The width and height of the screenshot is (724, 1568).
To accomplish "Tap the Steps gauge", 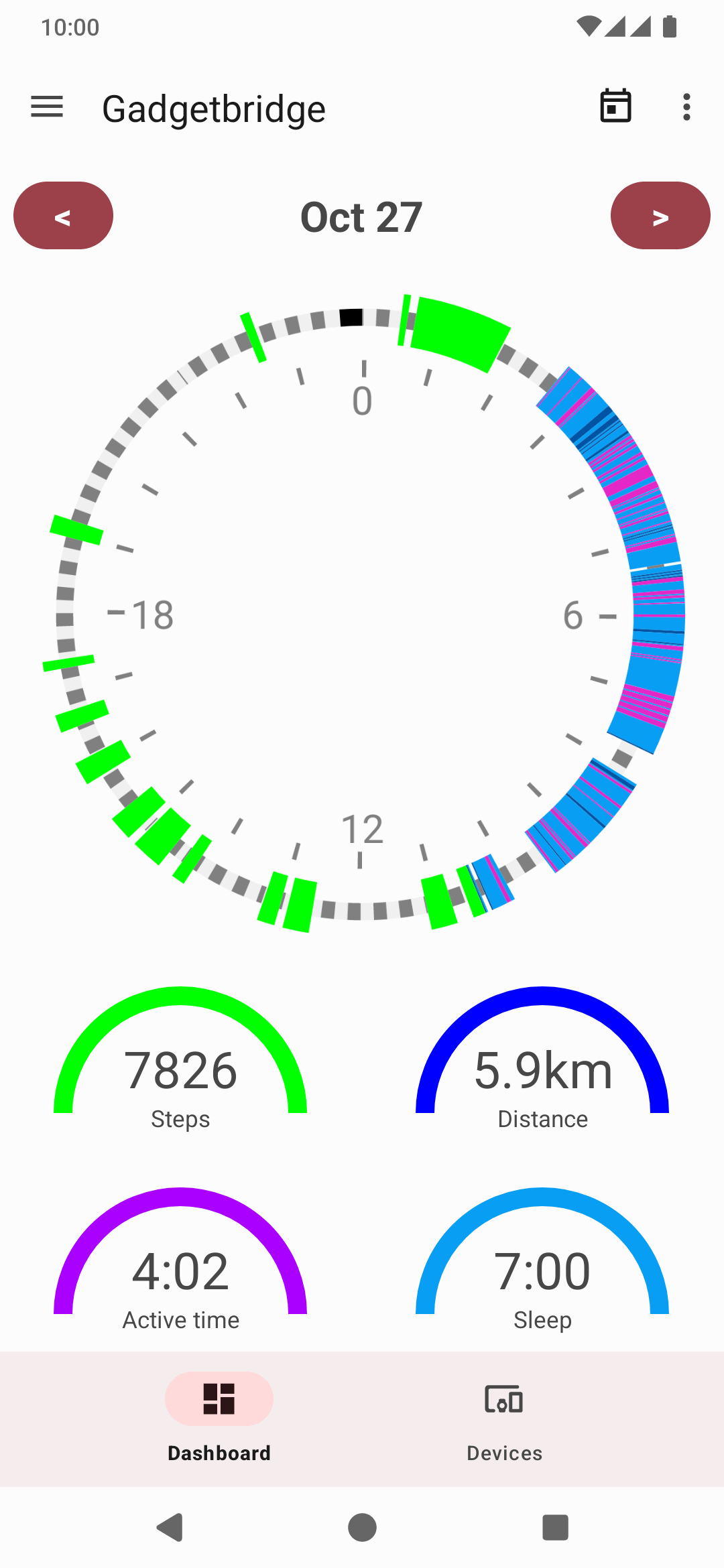I will click(x=181, y=1072).
